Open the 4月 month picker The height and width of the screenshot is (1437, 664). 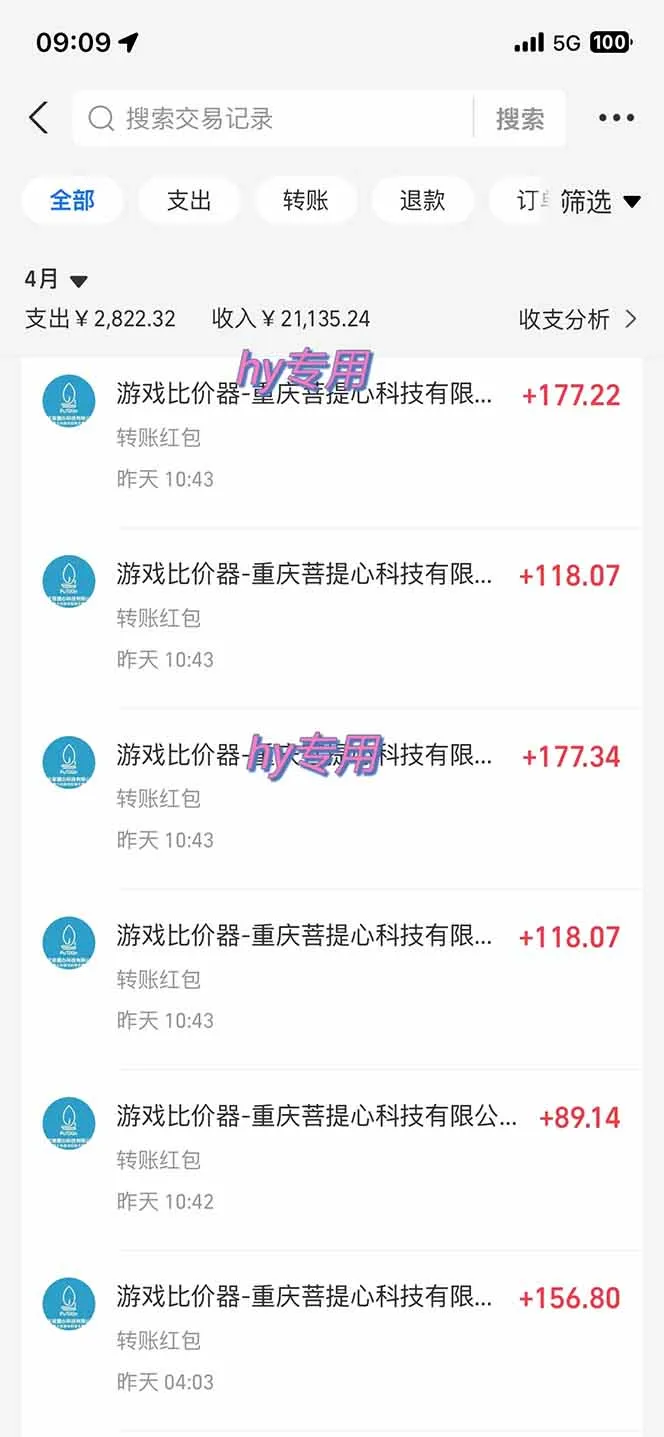pyautogui.click(x=56, y=280)
